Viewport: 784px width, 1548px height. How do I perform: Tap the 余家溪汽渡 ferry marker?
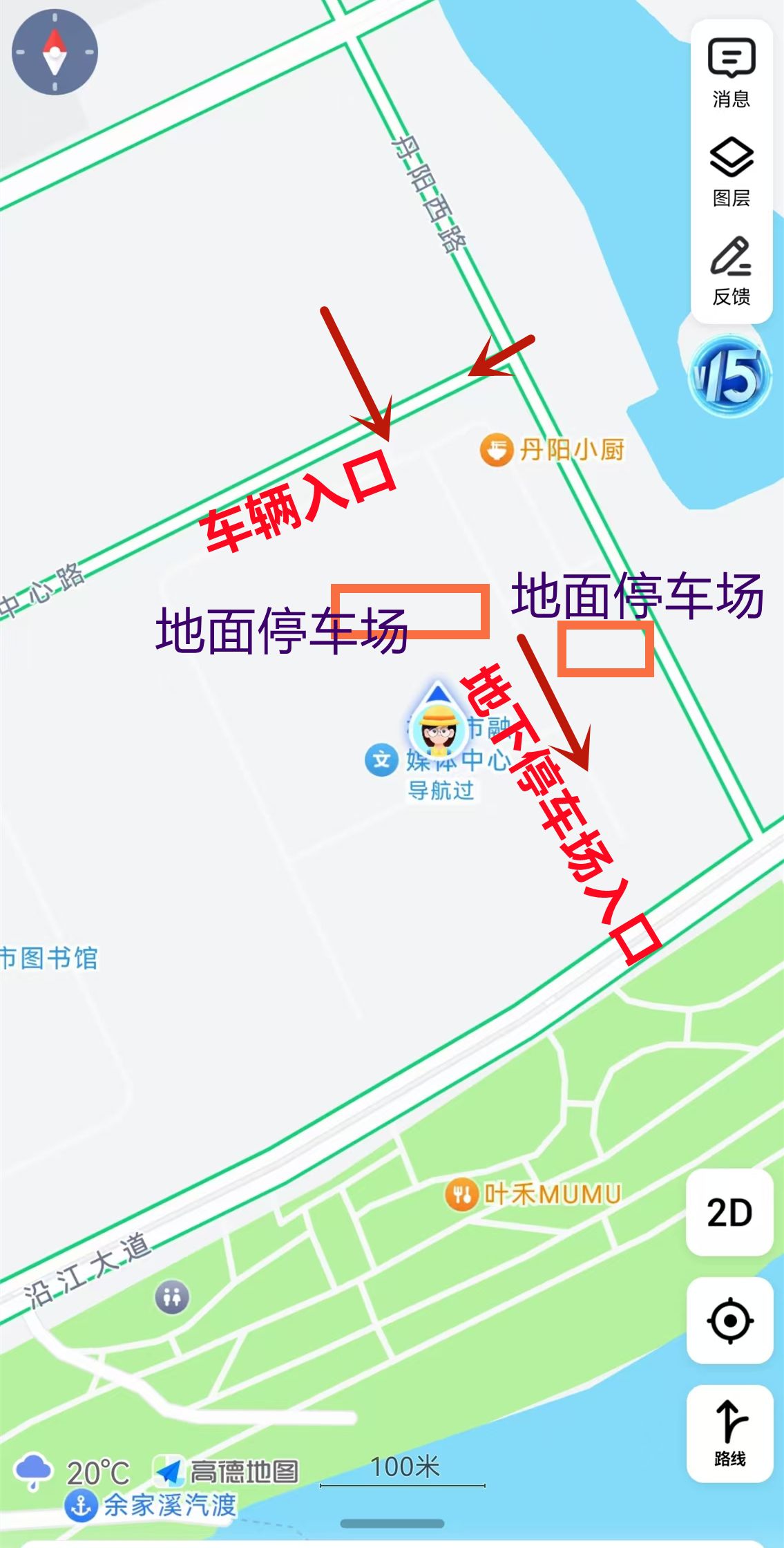pos(81,1505)
